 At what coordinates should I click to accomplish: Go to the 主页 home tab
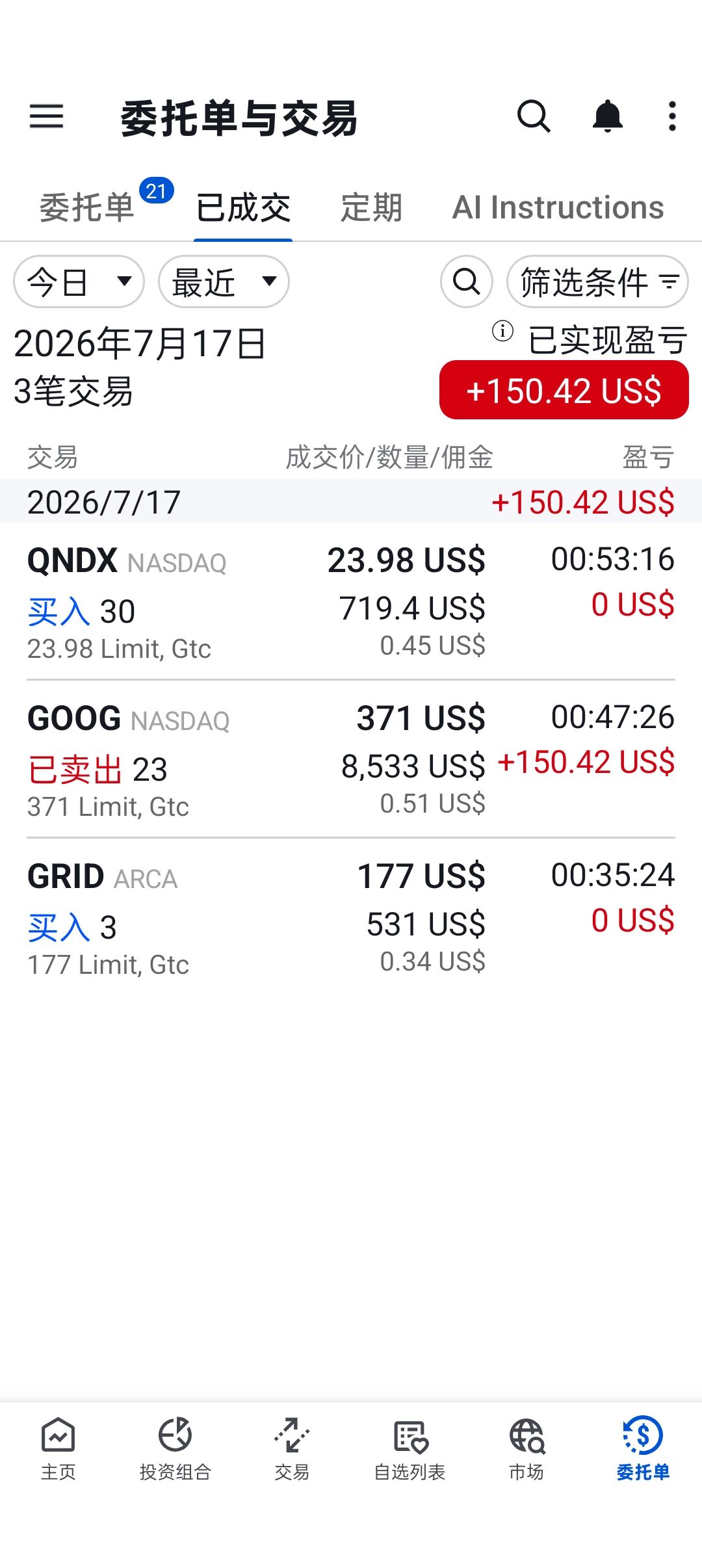pyautogui.click(x=58, y=1448)
